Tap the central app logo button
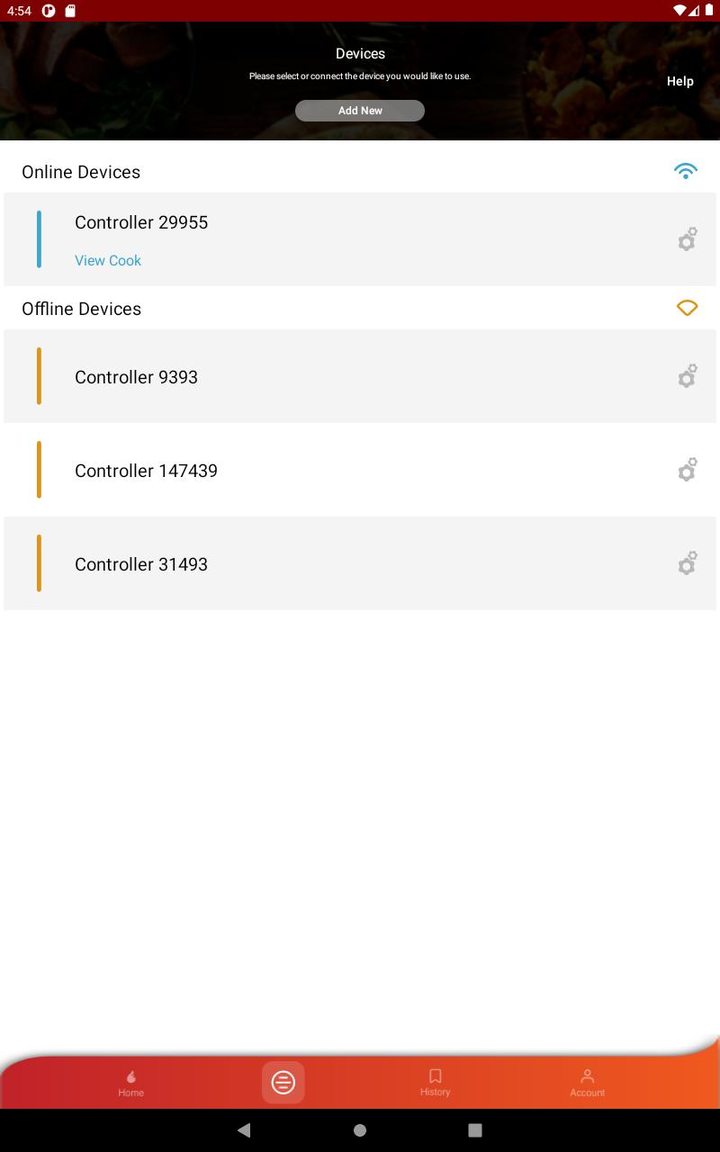This screenshot has height=1152, width=720. pos(283,1082)
